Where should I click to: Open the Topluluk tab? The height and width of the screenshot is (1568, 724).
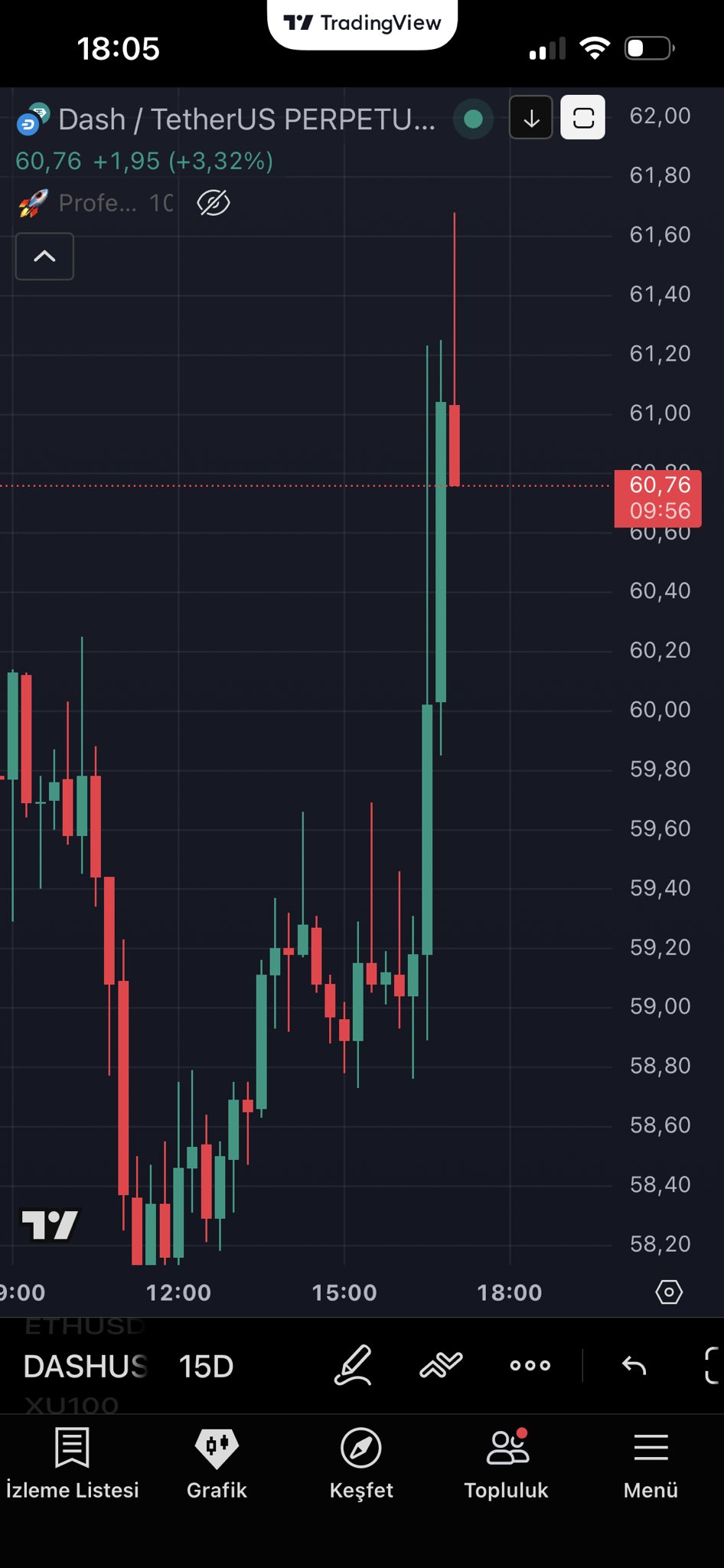point(507,1462)
